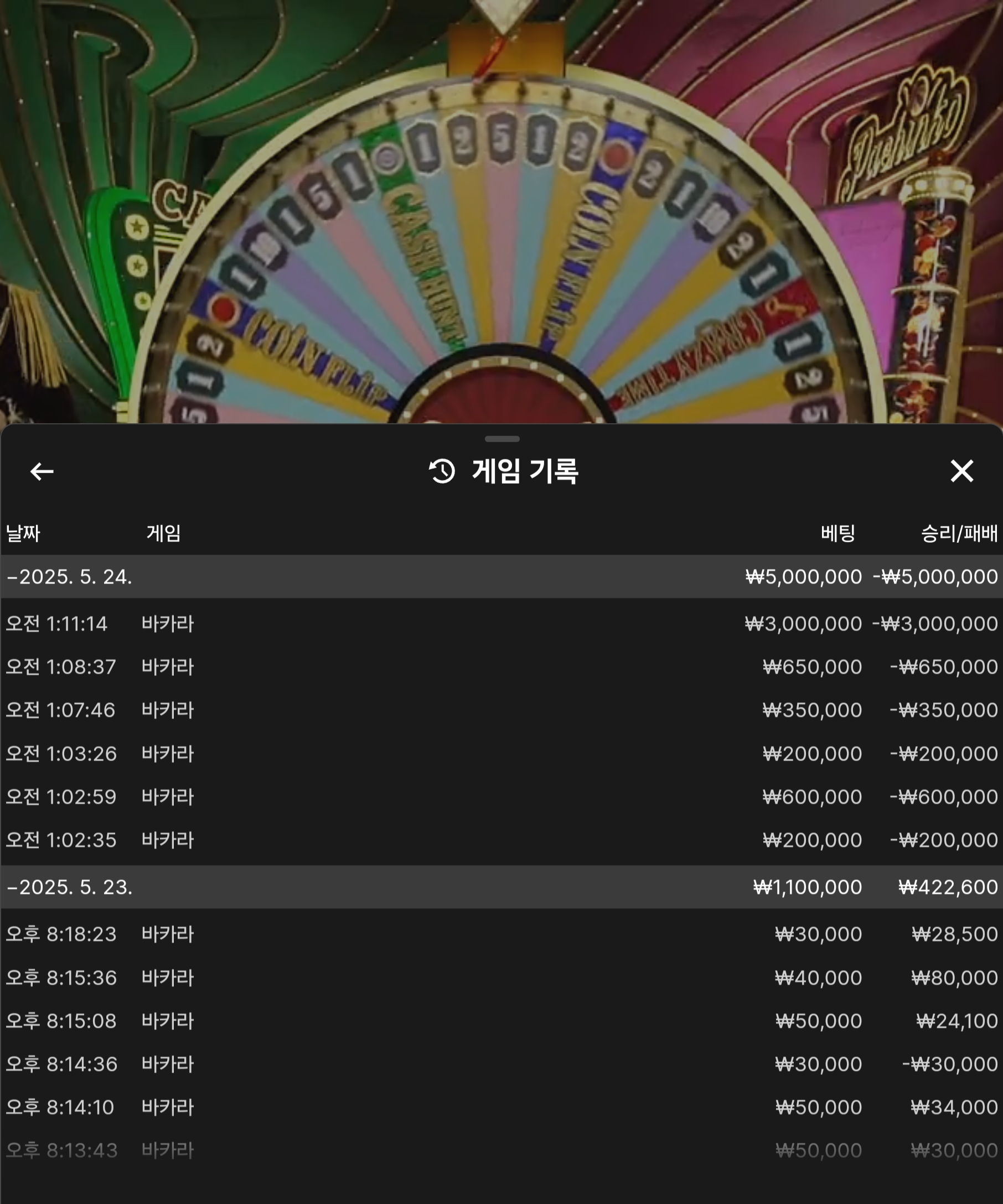Screen dimensions: 1003x1204
Task: Collapse the 2025. 5. 23. date group
Action: (69, 887)
